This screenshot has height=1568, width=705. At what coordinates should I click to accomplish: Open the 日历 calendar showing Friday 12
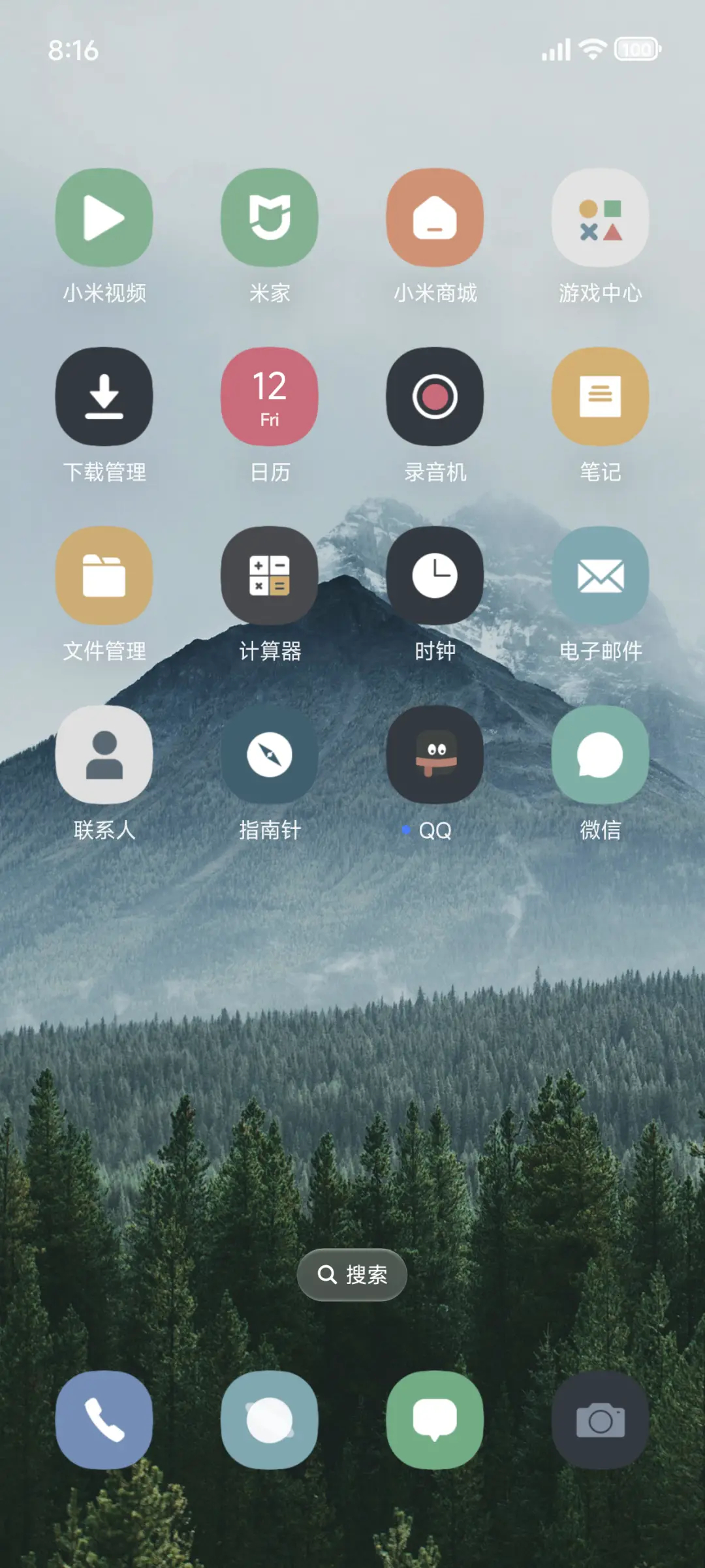pos(270,396)
